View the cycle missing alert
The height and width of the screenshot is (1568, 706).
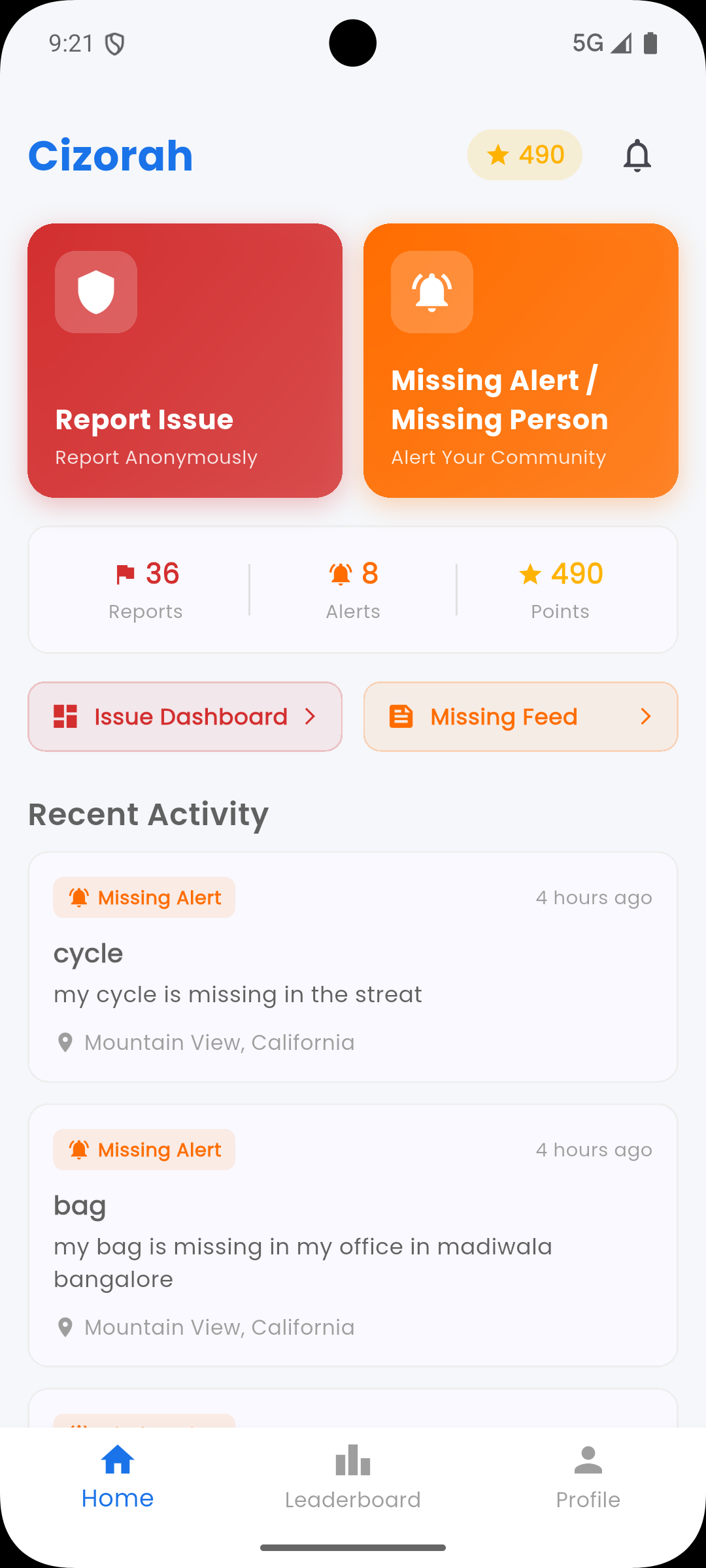tap(353, 967)
